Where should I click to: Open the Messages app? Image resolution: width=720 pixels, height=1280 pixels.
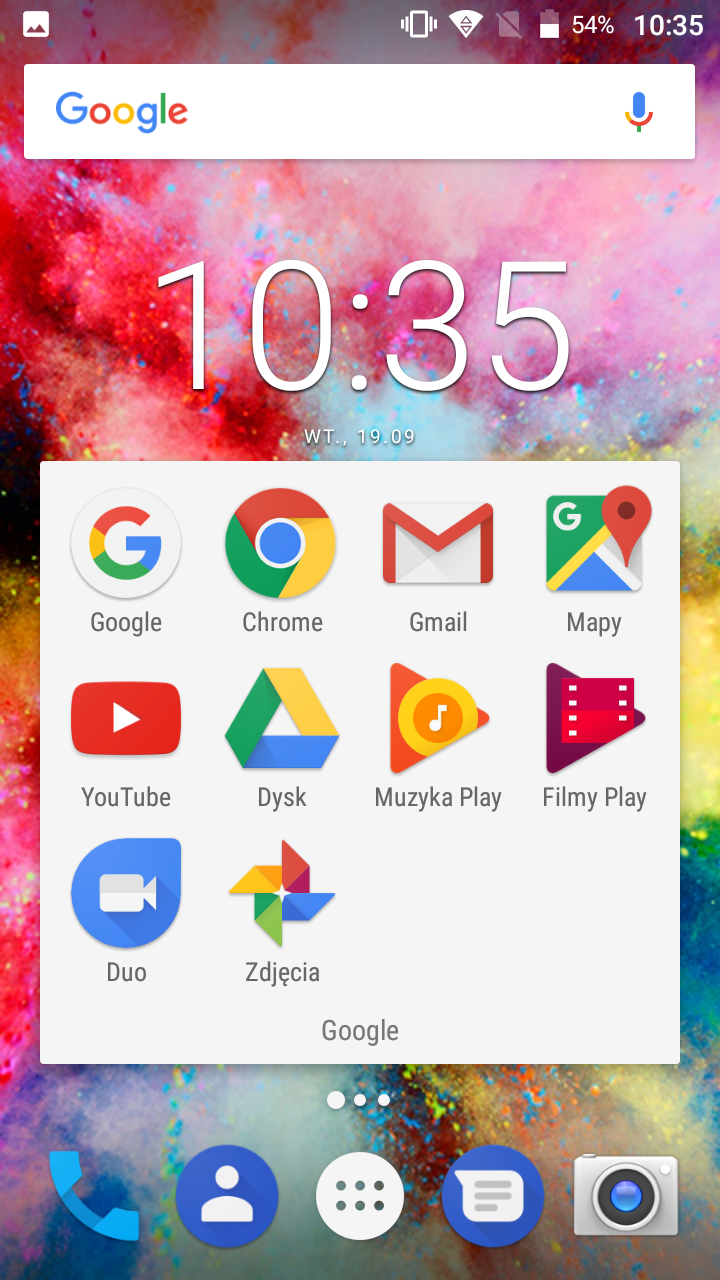[x=493, y=1196]
